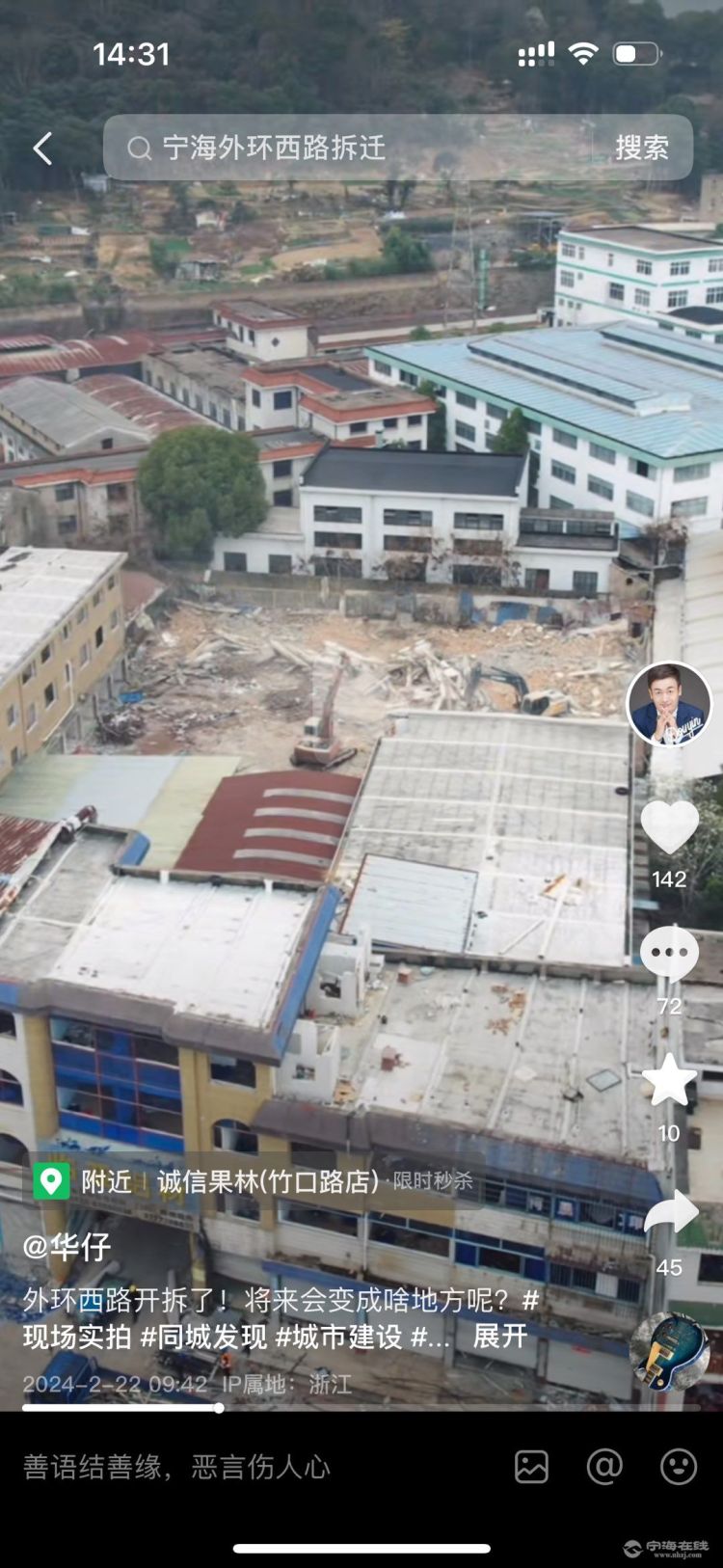Tap the video progress bar
The image size is (723, 1568).
point(361,1408)
